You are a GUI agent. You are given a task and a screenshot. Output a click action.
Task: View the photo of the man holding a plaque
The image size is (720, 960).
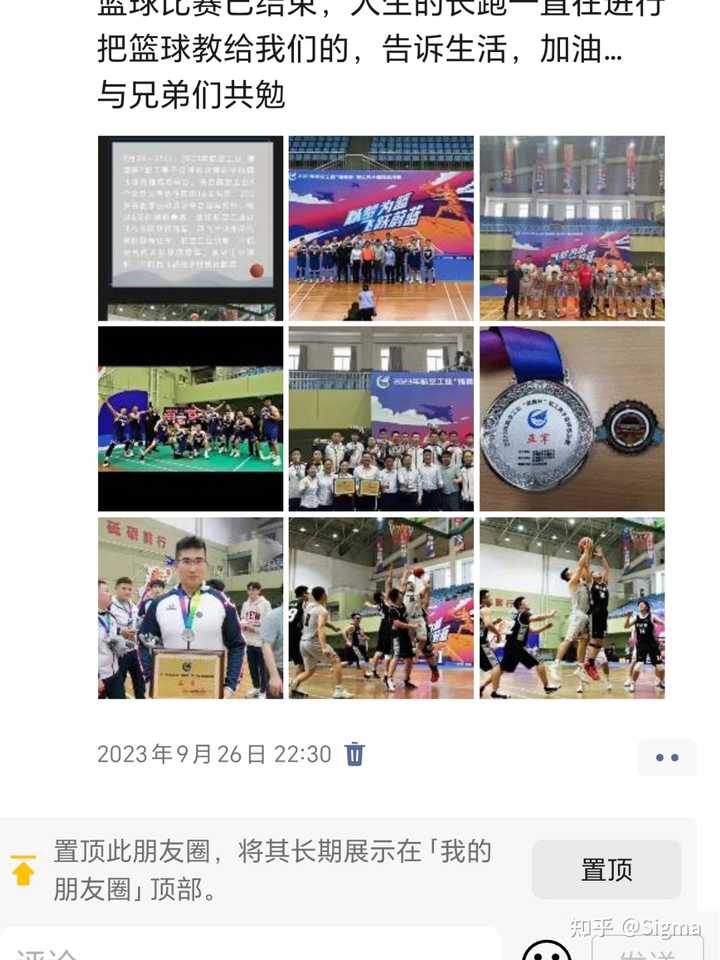190,608
